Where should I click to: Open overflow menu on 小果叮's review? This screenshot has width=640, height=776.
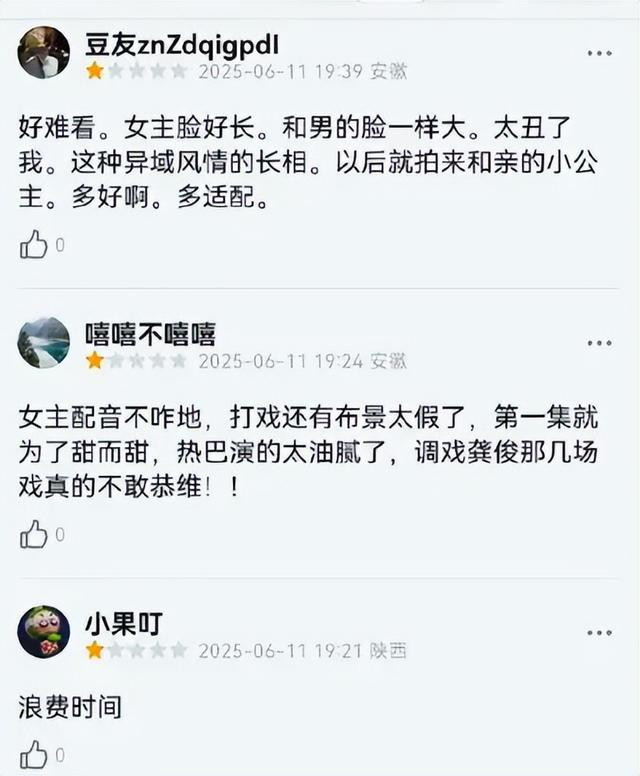(x=599, y=632)
